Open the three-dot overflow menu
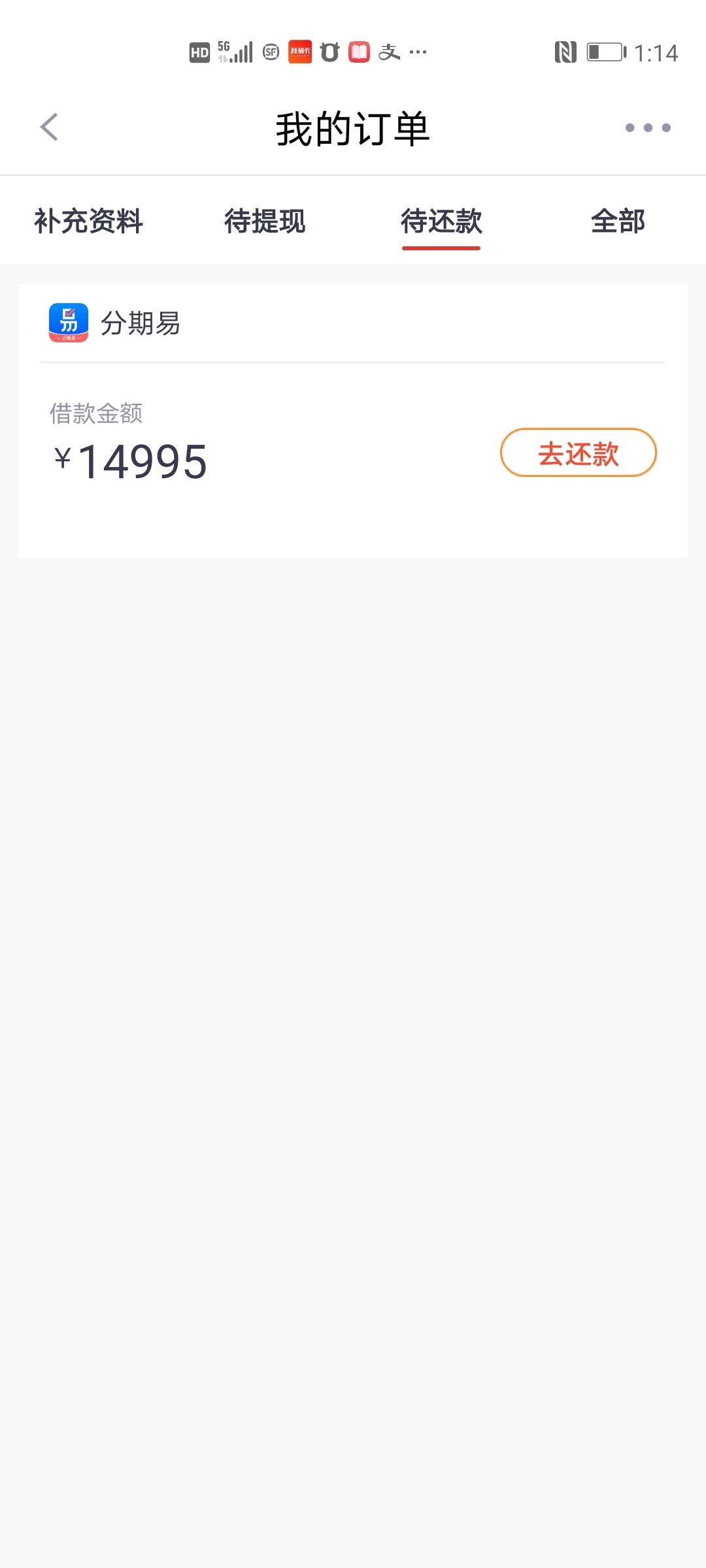Screen dimensions: 706x1568 coord(648,127)
